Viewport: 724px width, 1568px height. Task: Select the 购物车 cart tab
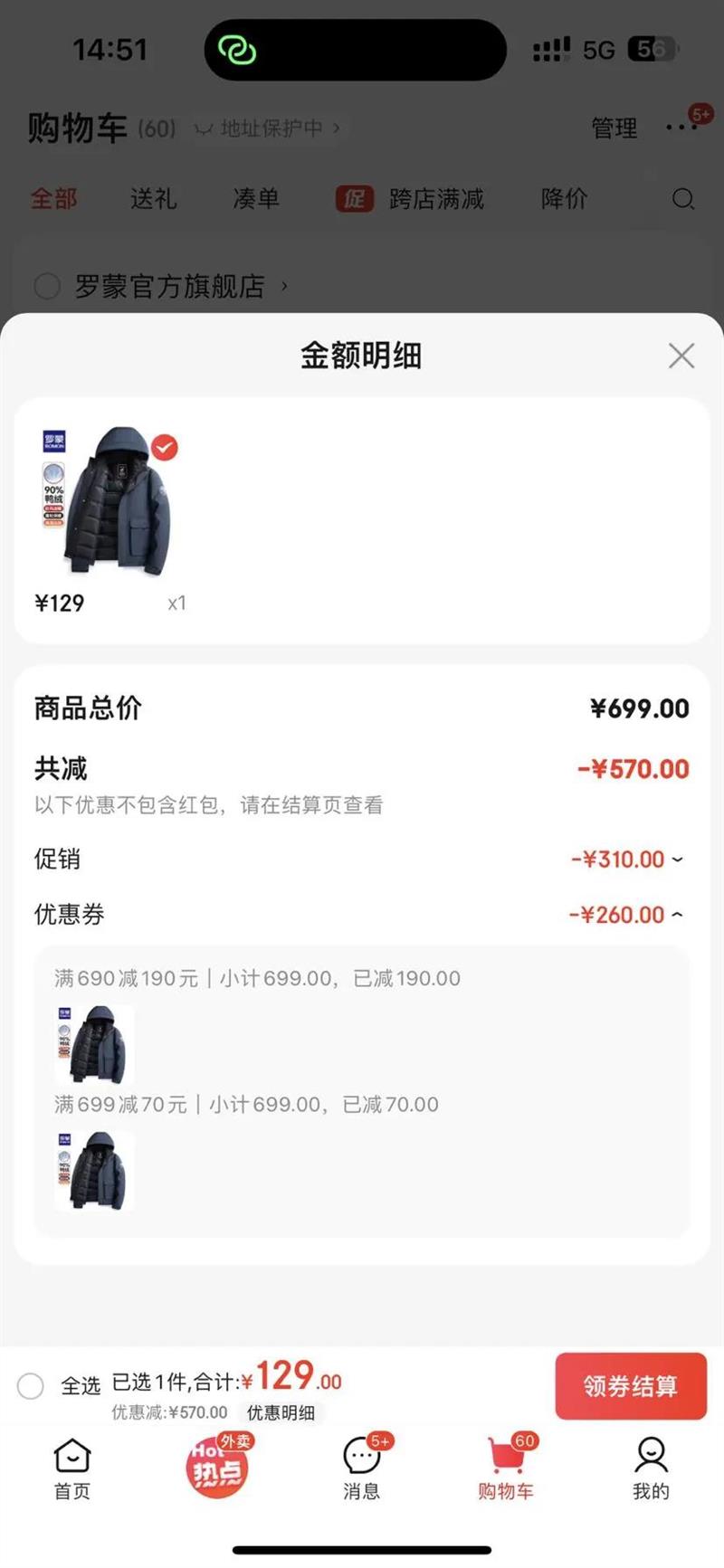coord(506,1468)
